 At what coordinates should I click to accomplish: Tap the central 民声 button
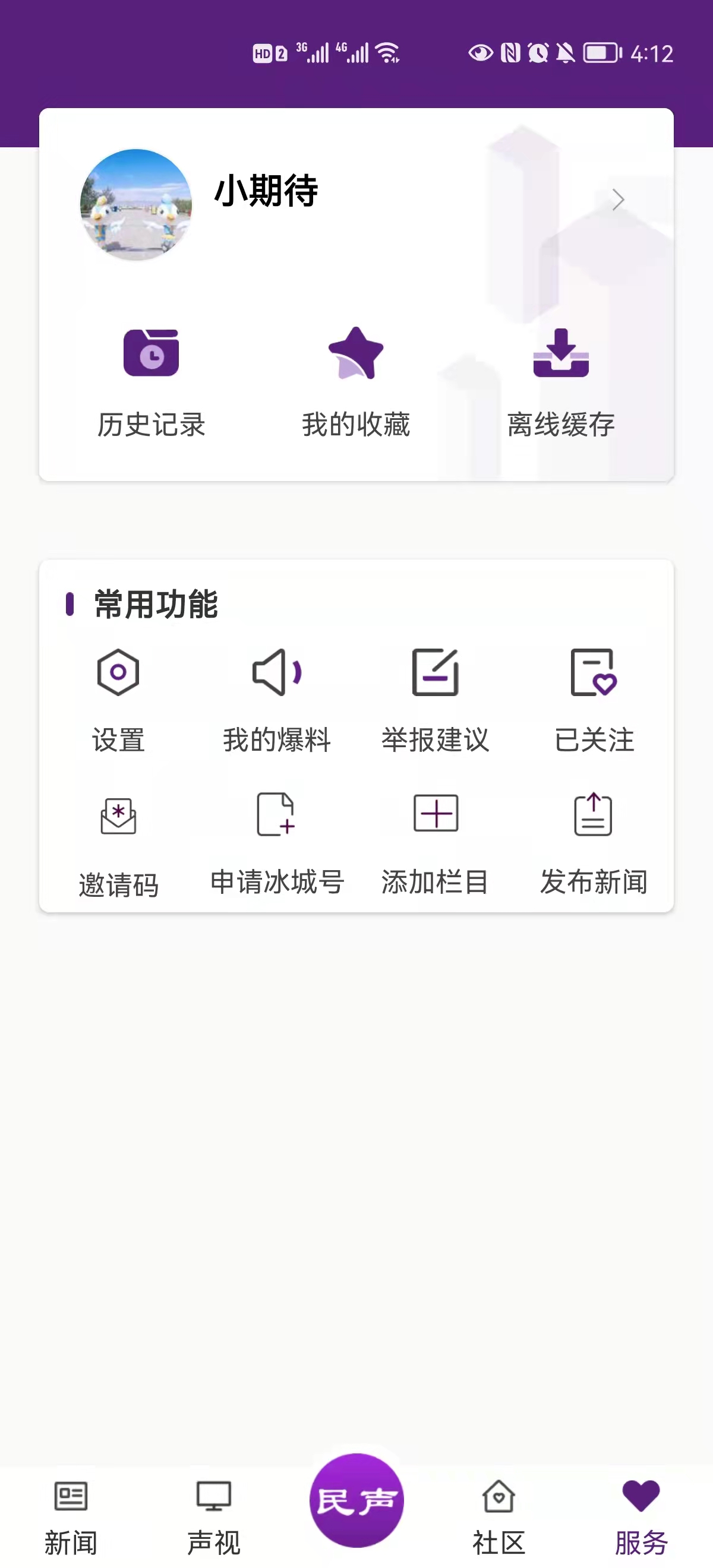pyautogui.click(x=357, y=1500)
